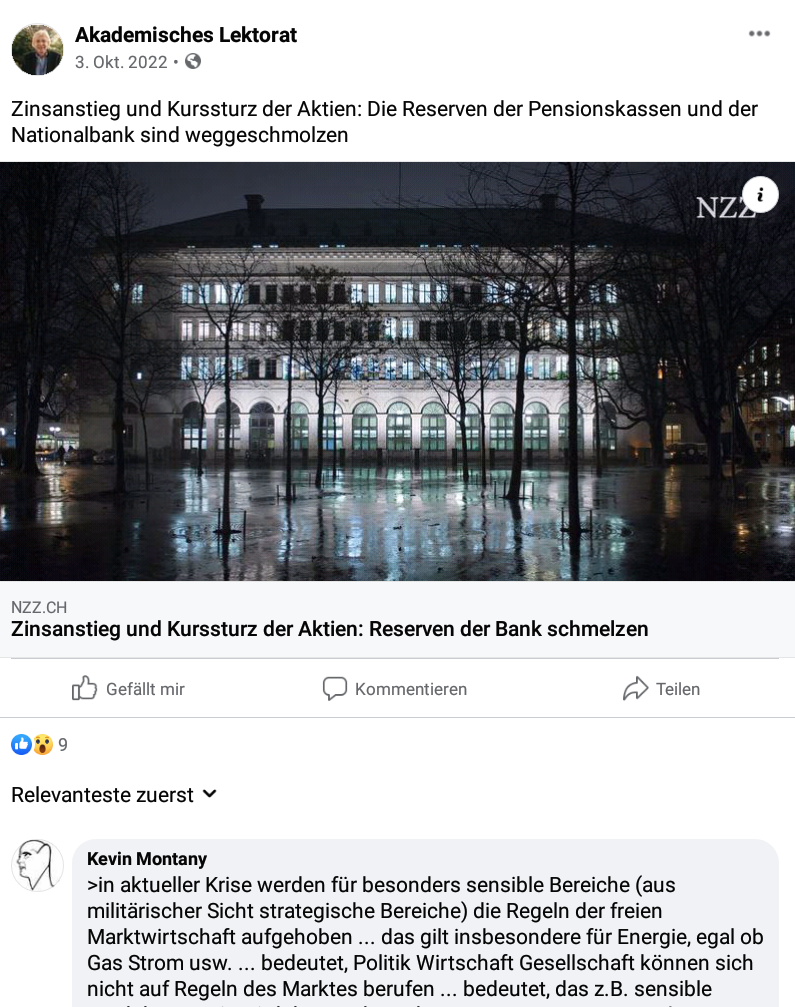Tap the Akademisches Lektorat page name
This screenshot has width=795, height=1007.
coord(186,35)
